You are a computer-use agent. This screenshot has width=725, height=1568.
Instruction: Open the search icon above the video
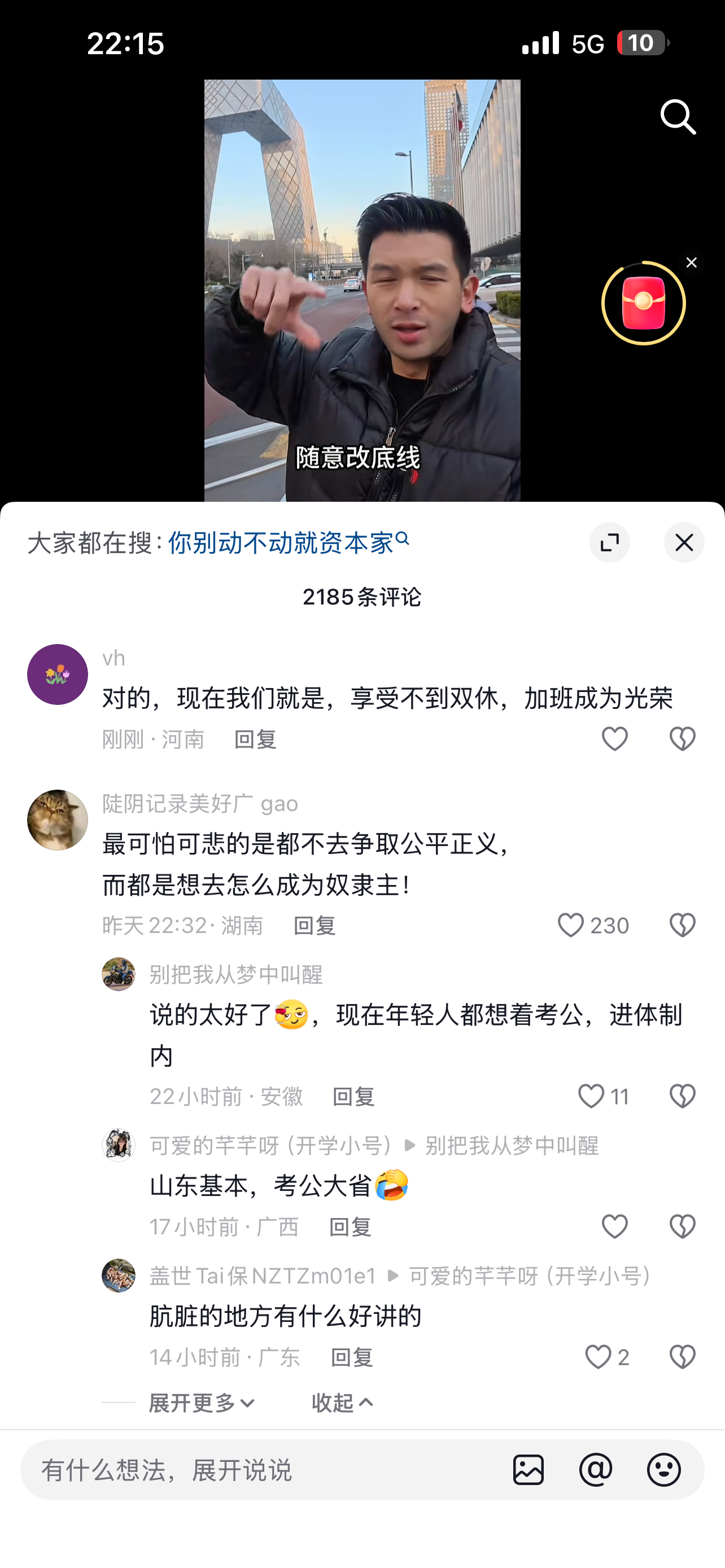click(x=678, y=116)
